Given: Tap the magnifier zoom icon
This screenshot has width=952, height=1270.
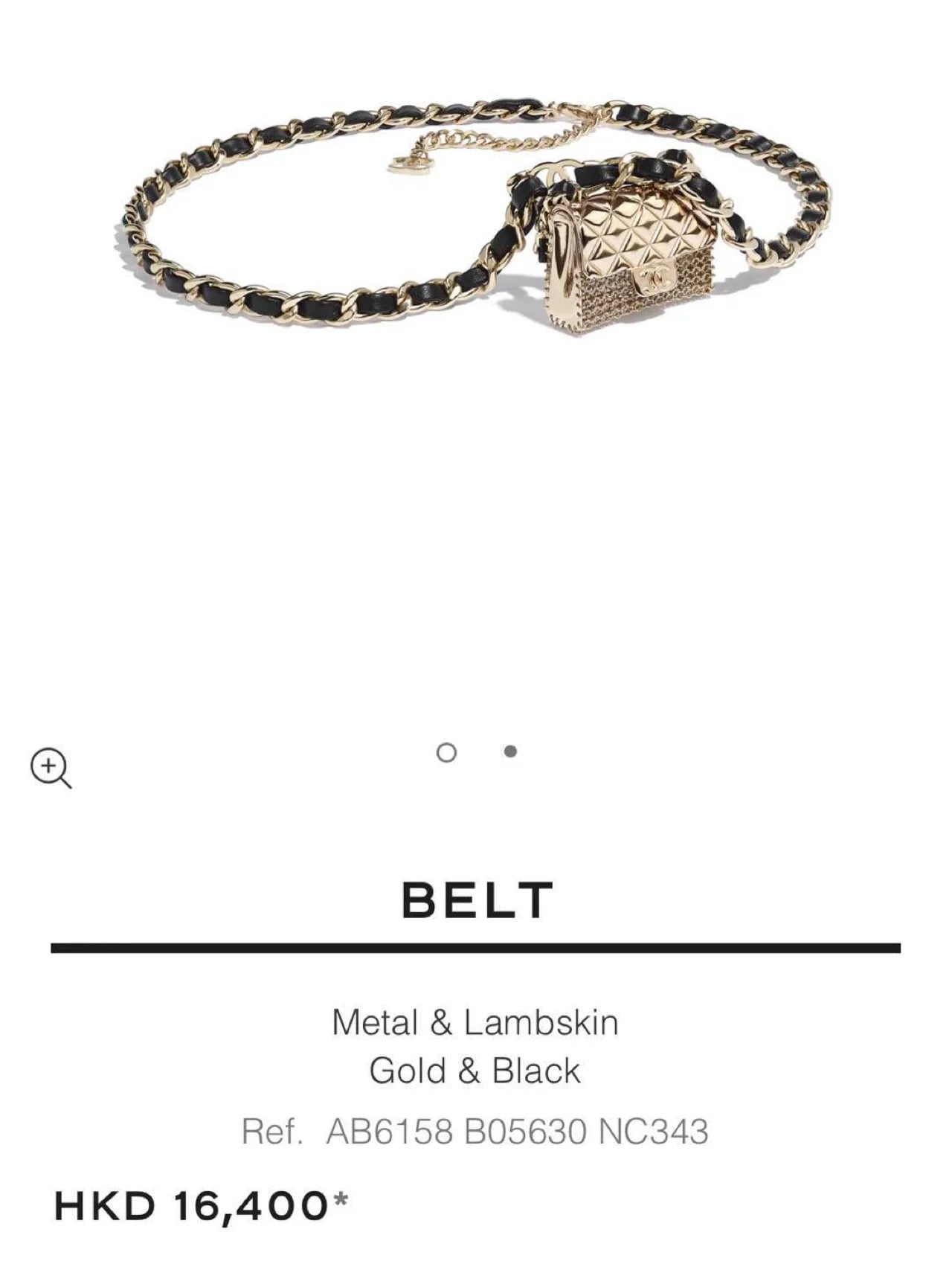Looking at the screenshot, I should point(50,768).
